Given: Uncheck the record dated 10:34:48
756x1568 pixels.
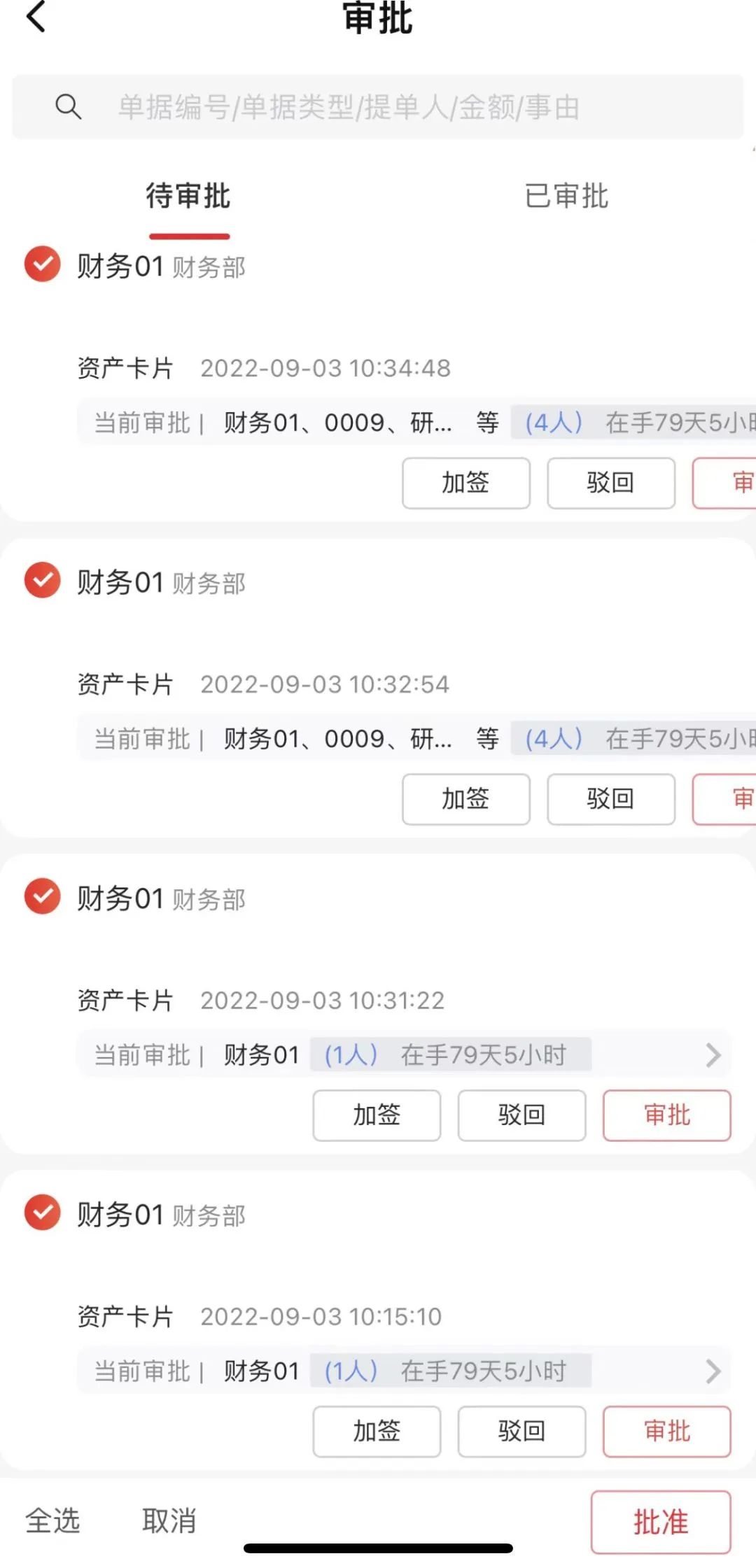Looking at the screenshot, I should [43, 264].
